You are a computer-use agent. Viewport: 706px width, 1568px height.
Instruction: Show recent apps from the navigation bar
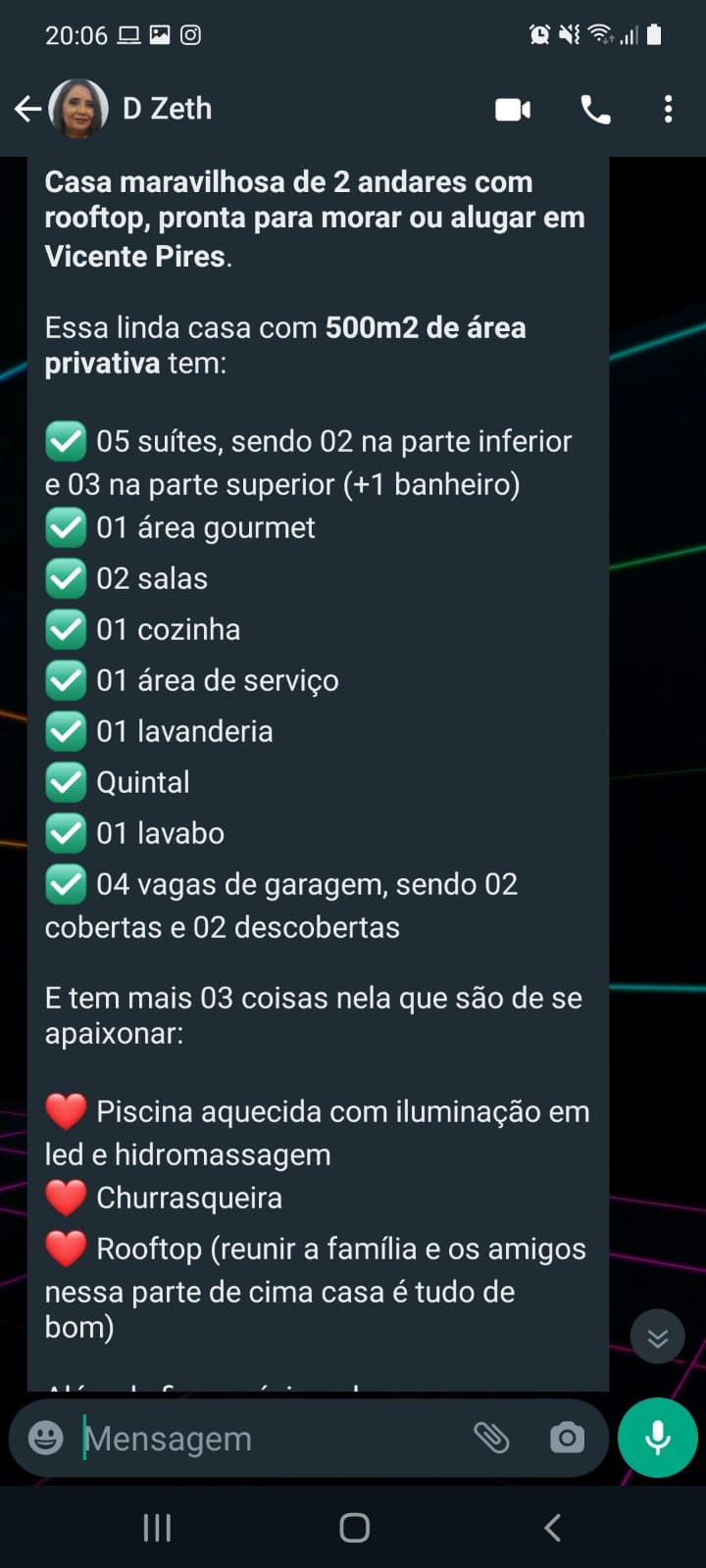pos(157,1527)
